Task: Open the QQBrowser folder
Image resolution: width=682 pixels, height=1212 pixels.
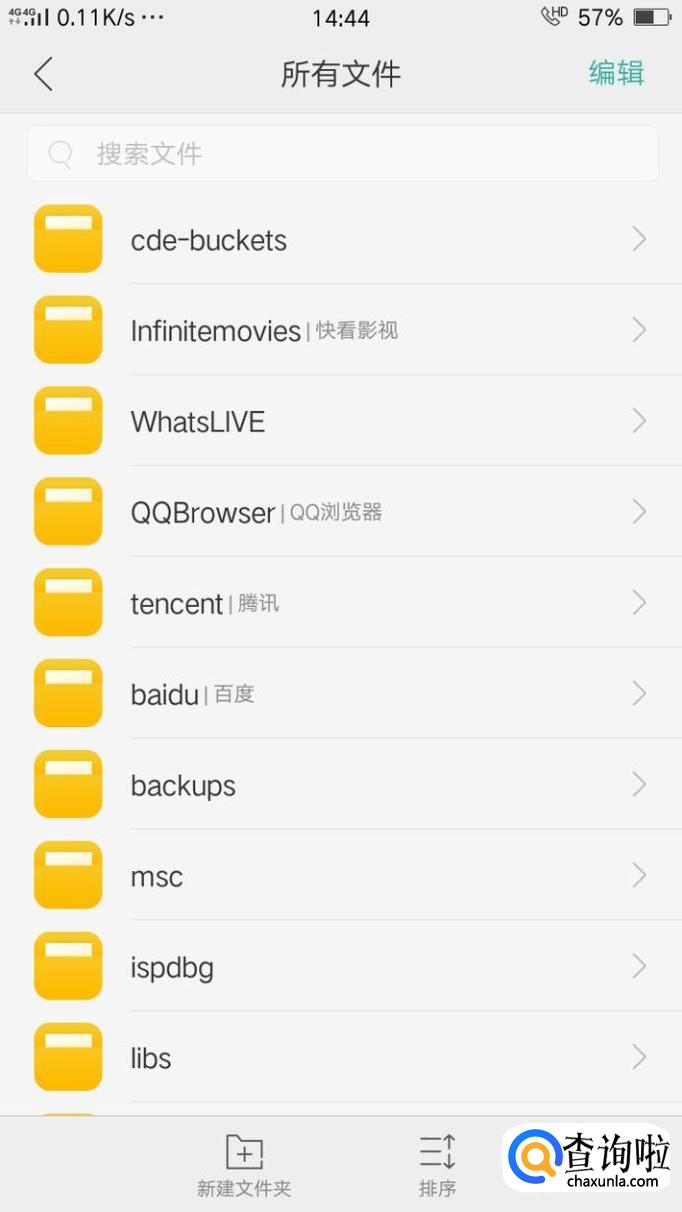Action: point(340,513)
